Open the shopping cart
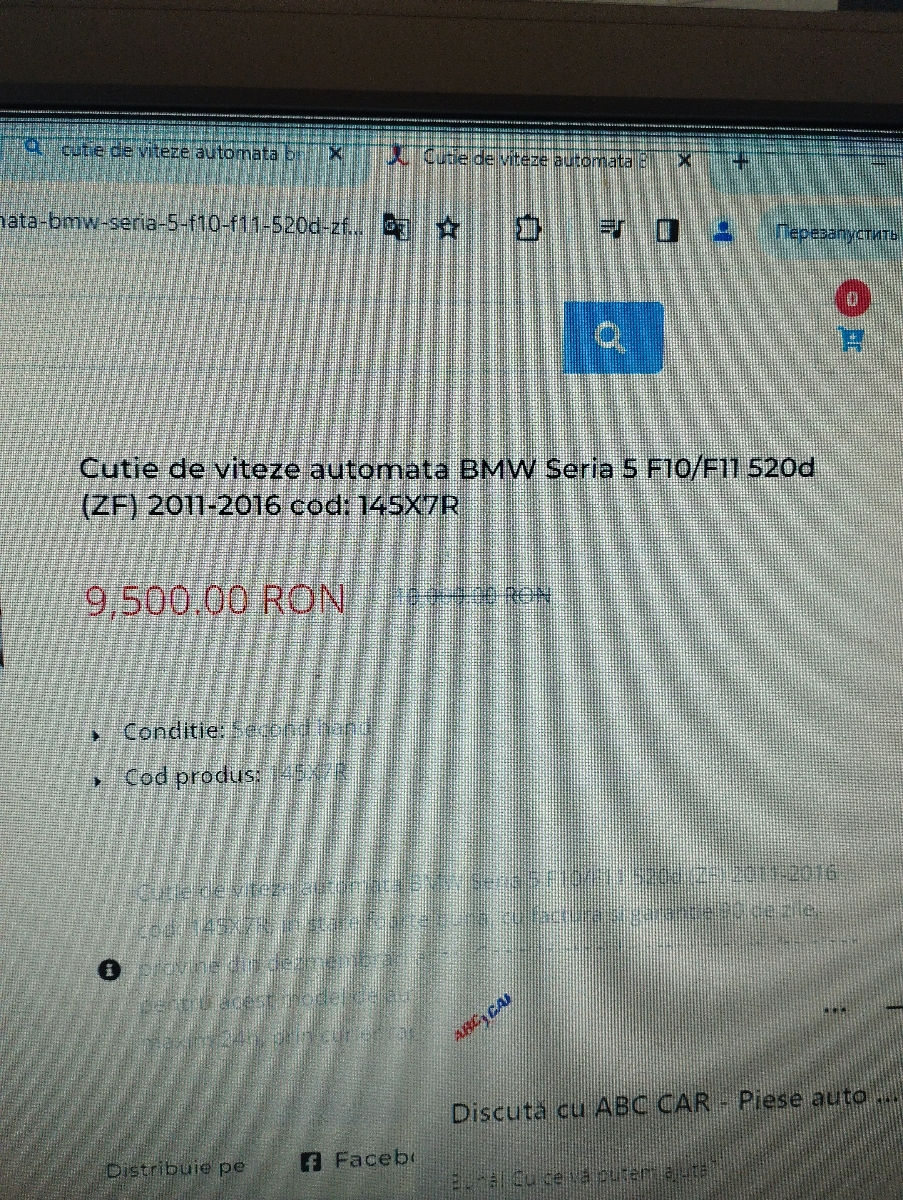 click(x=851, y=339)
